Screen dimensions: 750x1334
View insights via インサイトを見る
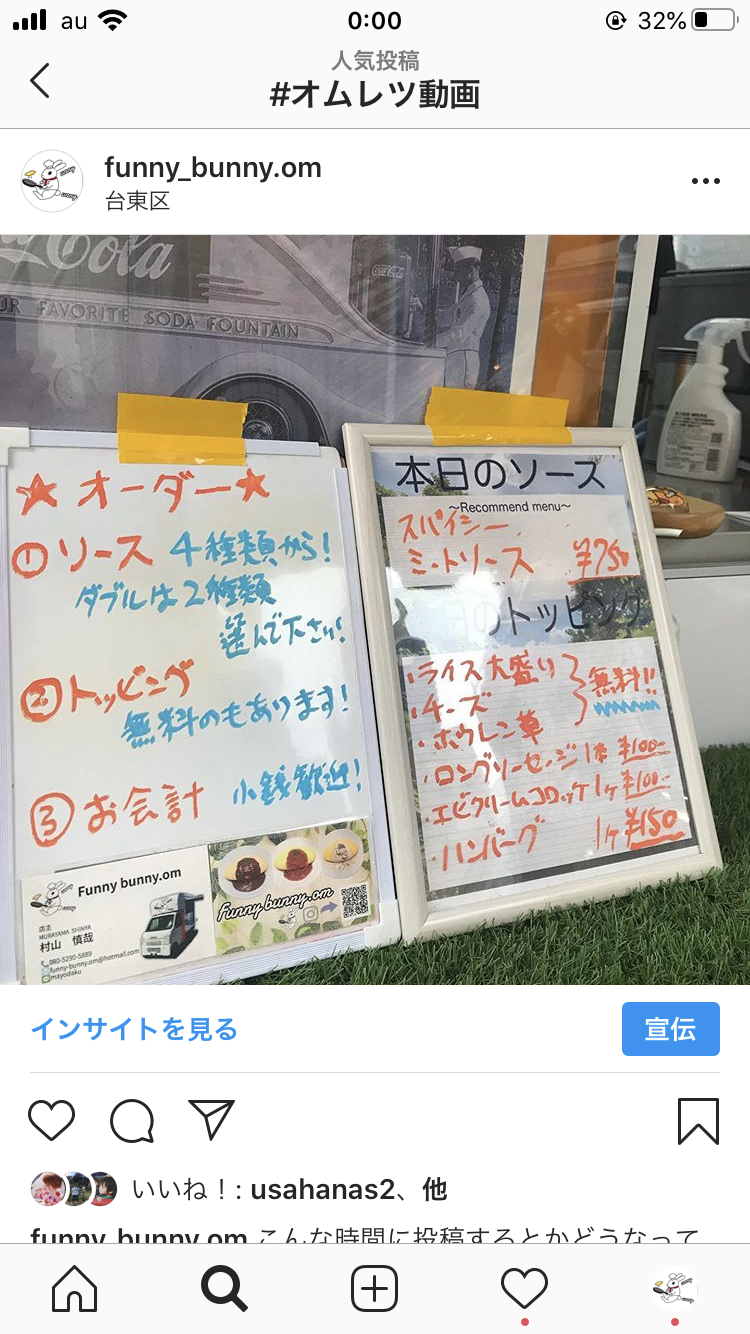click(134, 1029)
